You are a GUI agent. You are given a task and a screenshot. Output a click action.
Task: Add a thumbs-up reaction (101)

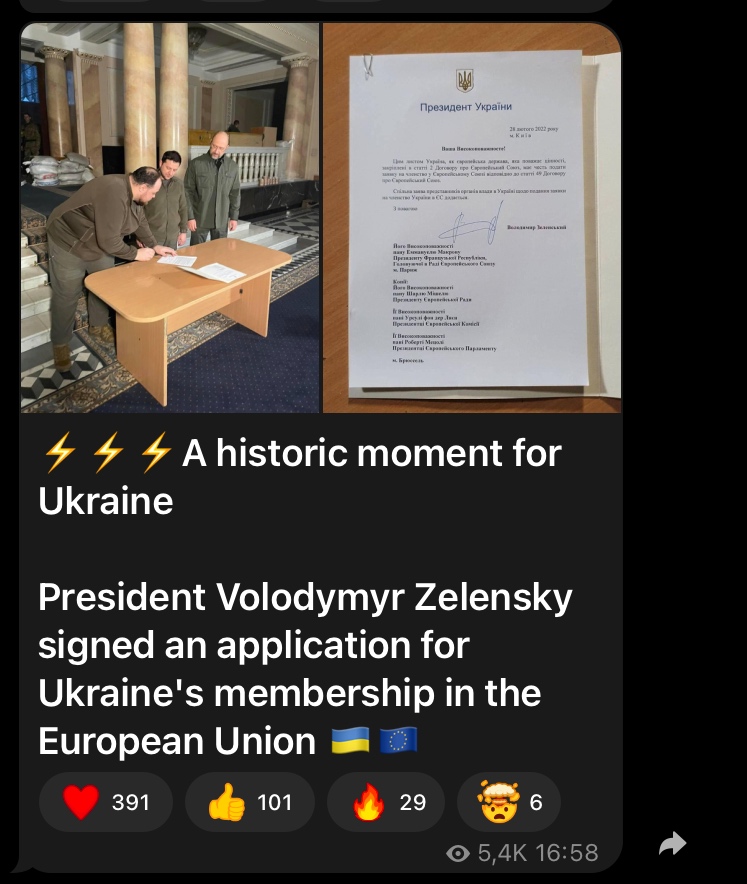[250, 802]
